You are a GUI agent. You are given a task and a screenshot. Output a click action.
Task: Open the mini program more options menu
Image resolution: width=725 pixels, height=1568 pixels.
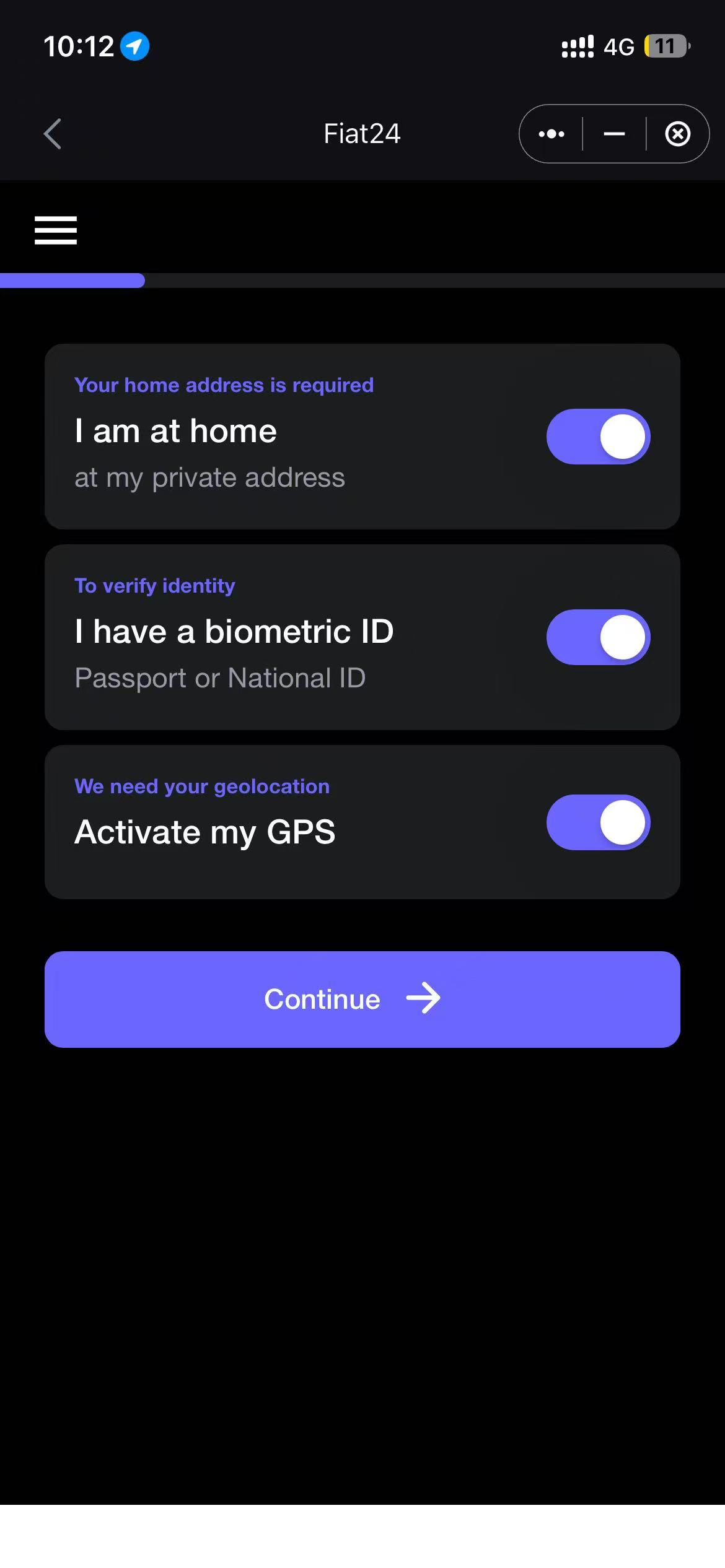pyautogui.click(x=551, y=134)
